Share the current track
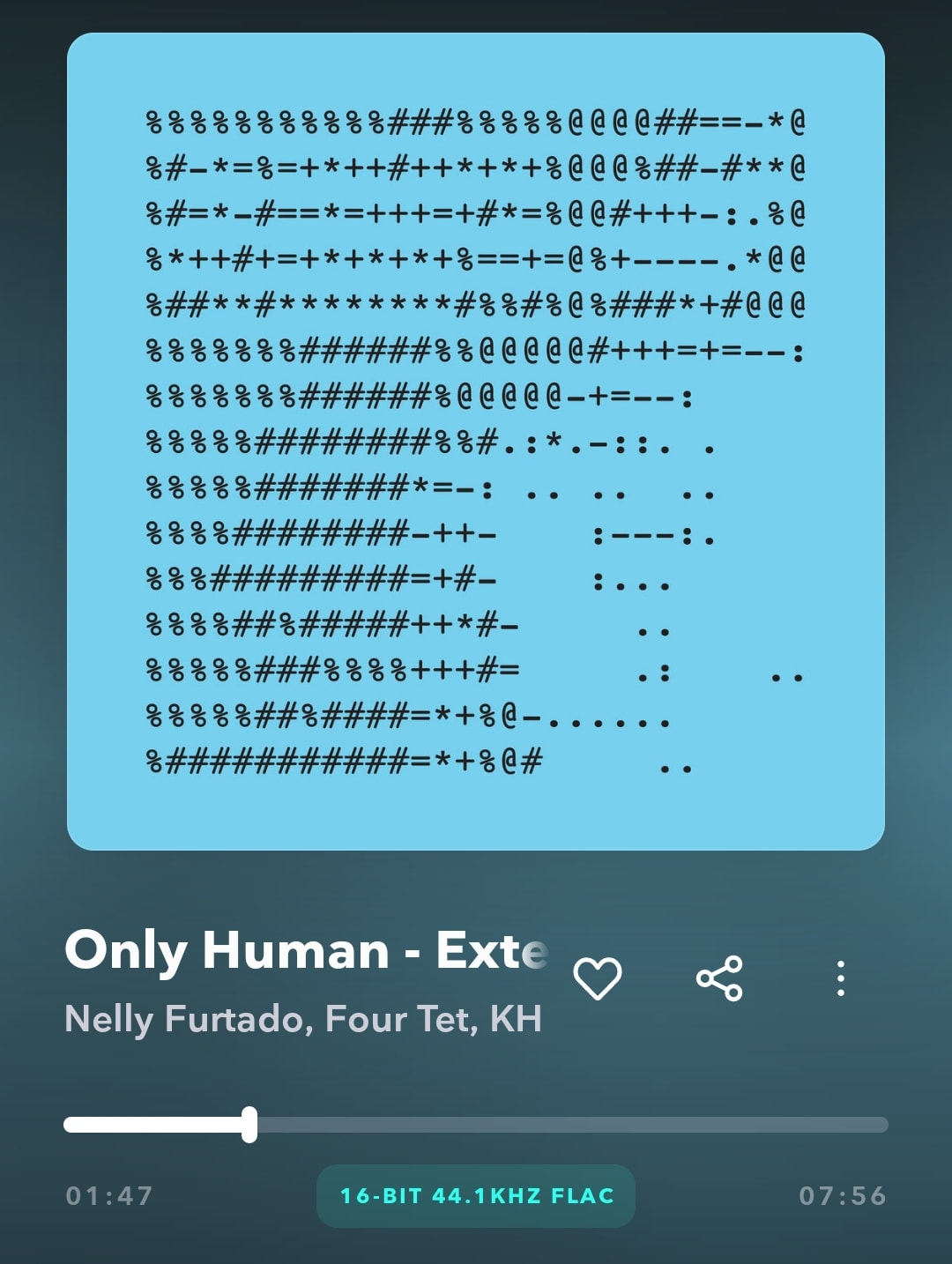Screen dimensions: 952x1264 pyautogui.click(x=719, y=978)
